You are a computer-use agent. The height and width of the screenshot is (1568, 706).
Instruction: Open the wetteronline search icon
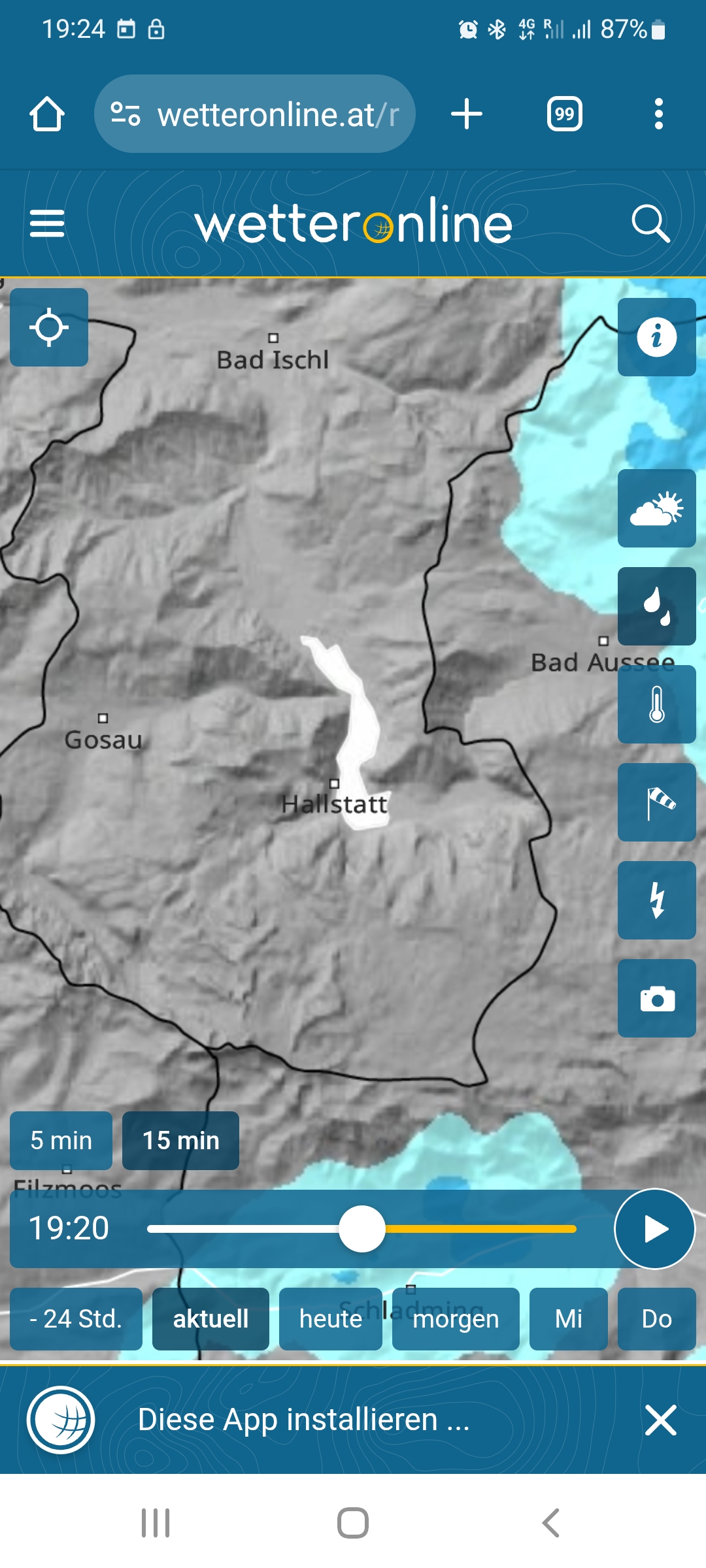click(650, 223)
